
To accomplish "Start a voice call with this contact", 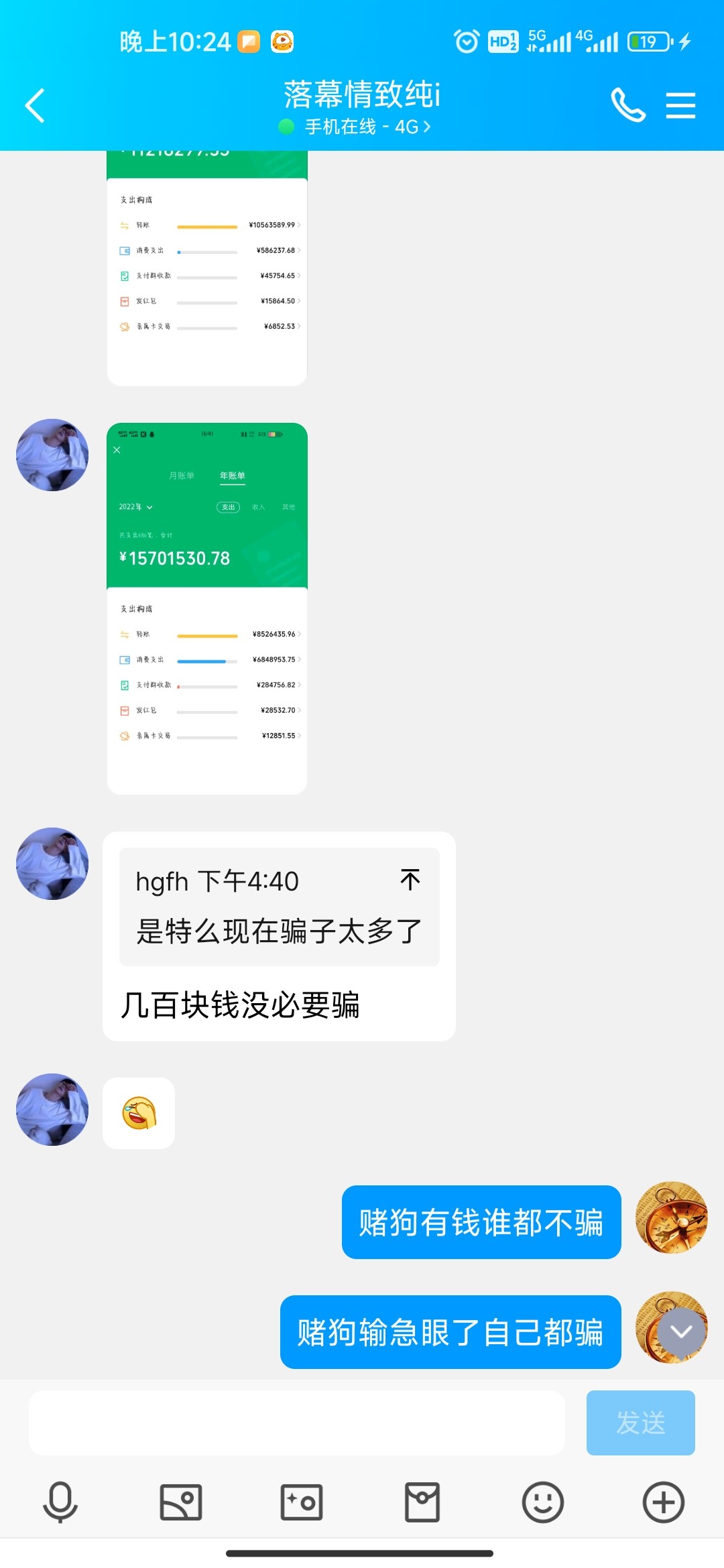I will tap(627, 106).
